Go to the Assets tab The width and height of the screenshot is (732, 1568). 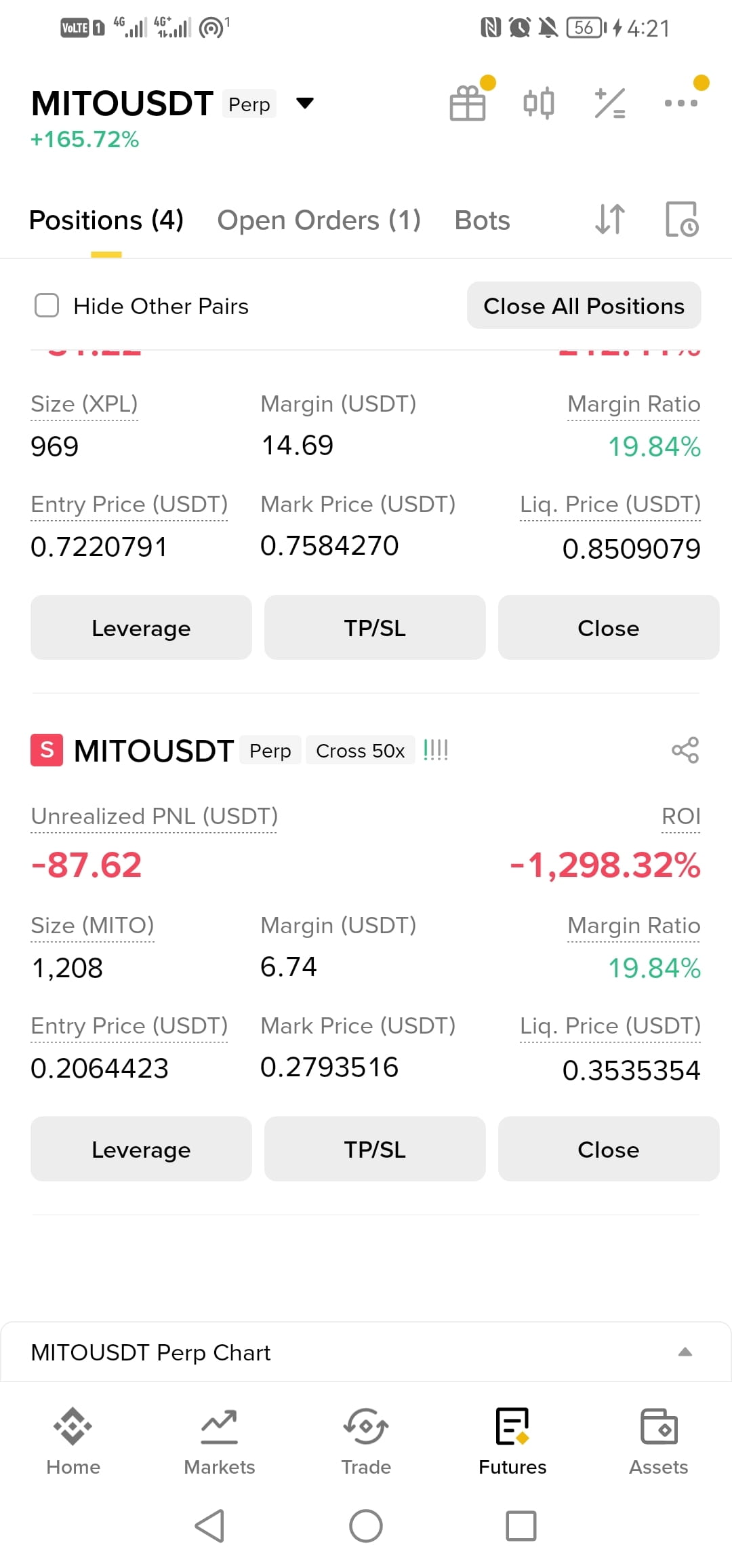pos(658,1442)
